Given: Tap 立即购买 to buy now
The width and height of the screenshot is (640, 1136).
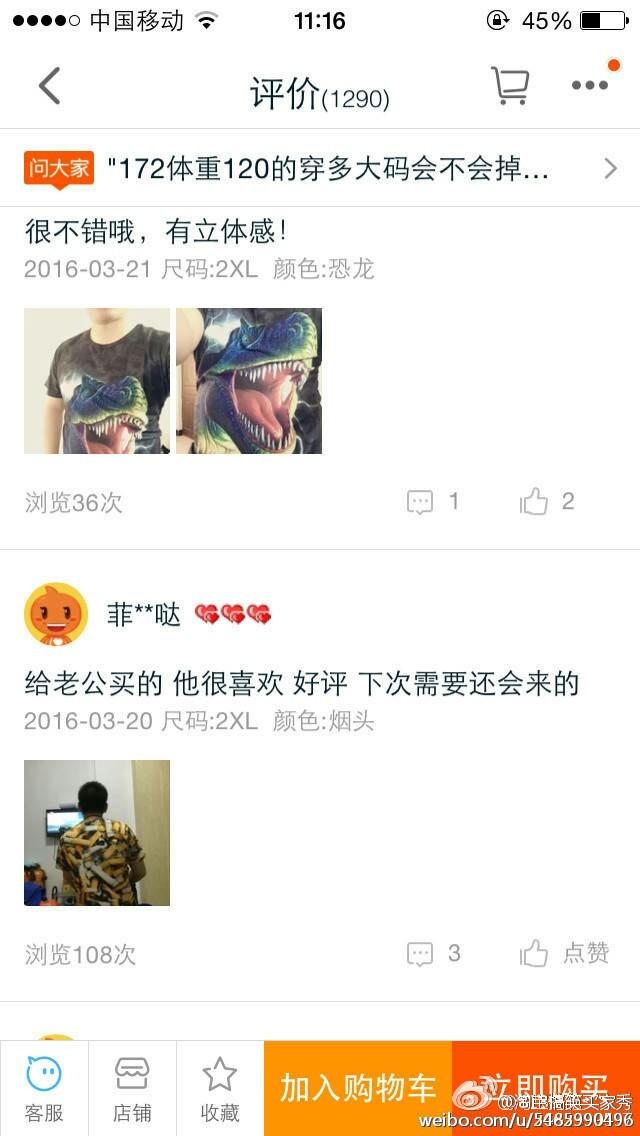Looking at the screenshot, I should pos(546,1088).
